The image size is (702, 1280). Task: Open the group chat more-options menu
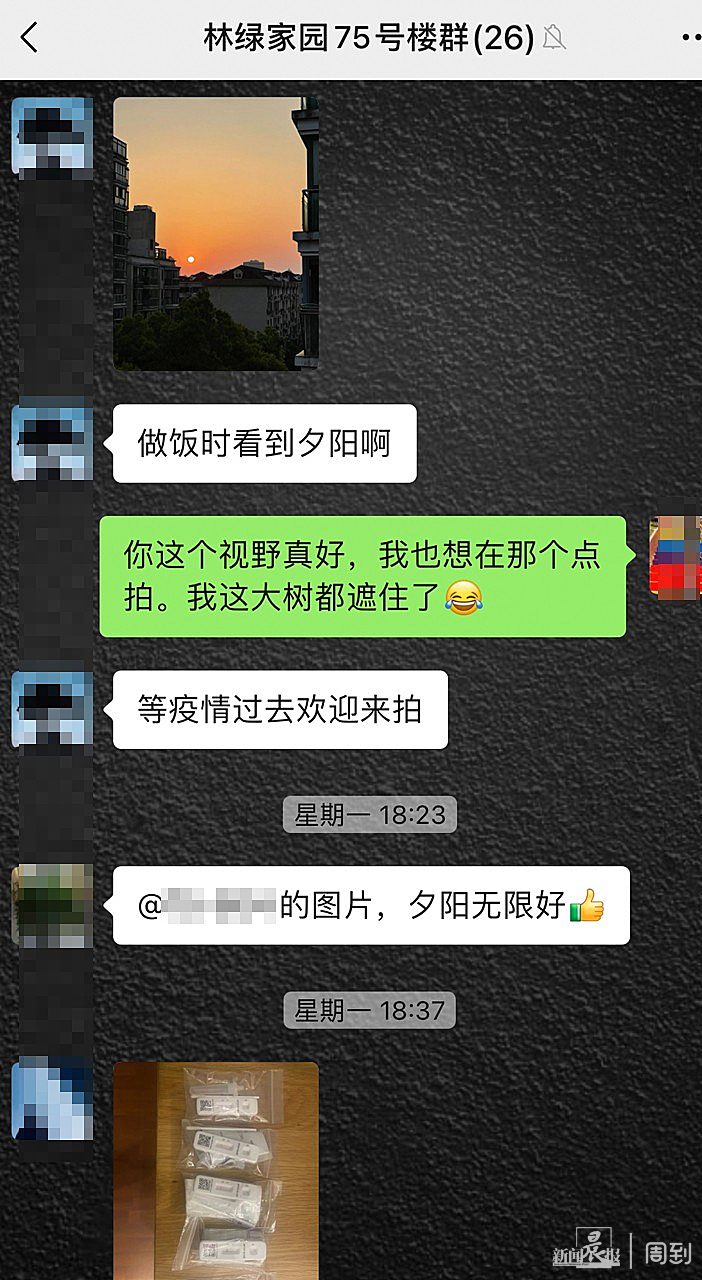690,38
